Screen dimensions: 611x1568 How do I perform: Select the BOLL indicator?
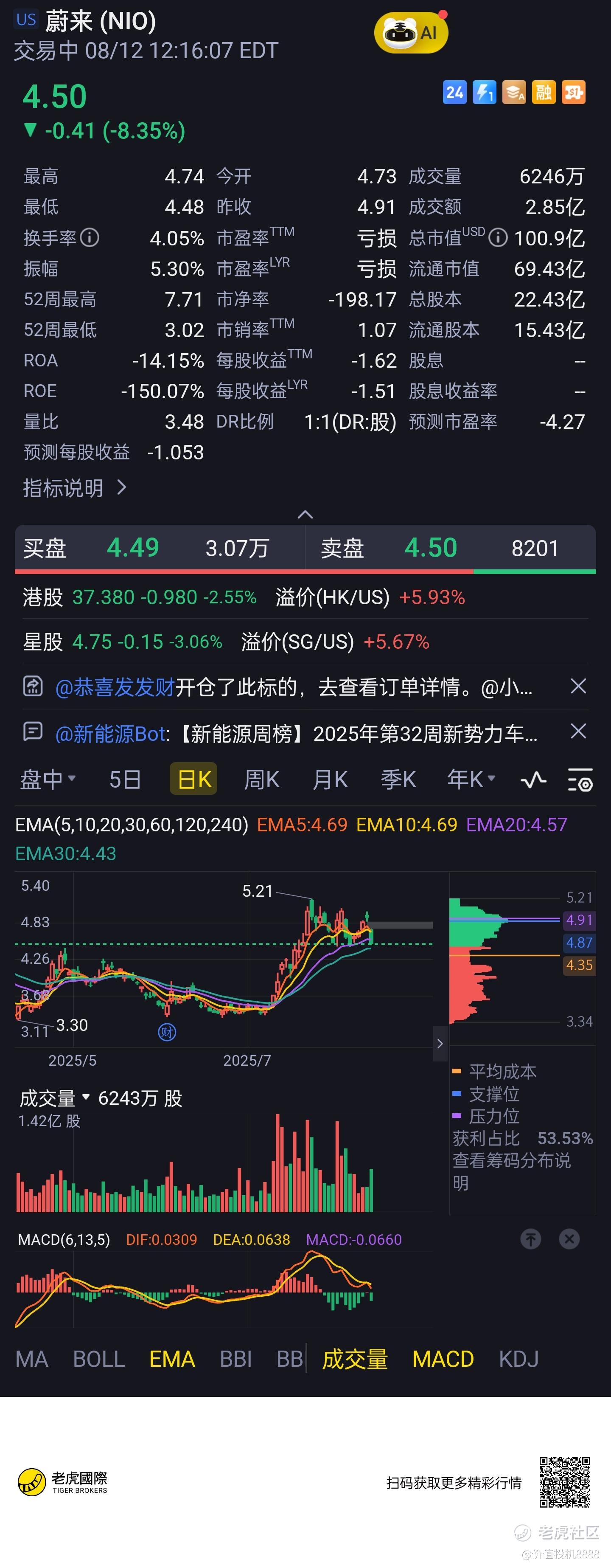pos(98,1359)
